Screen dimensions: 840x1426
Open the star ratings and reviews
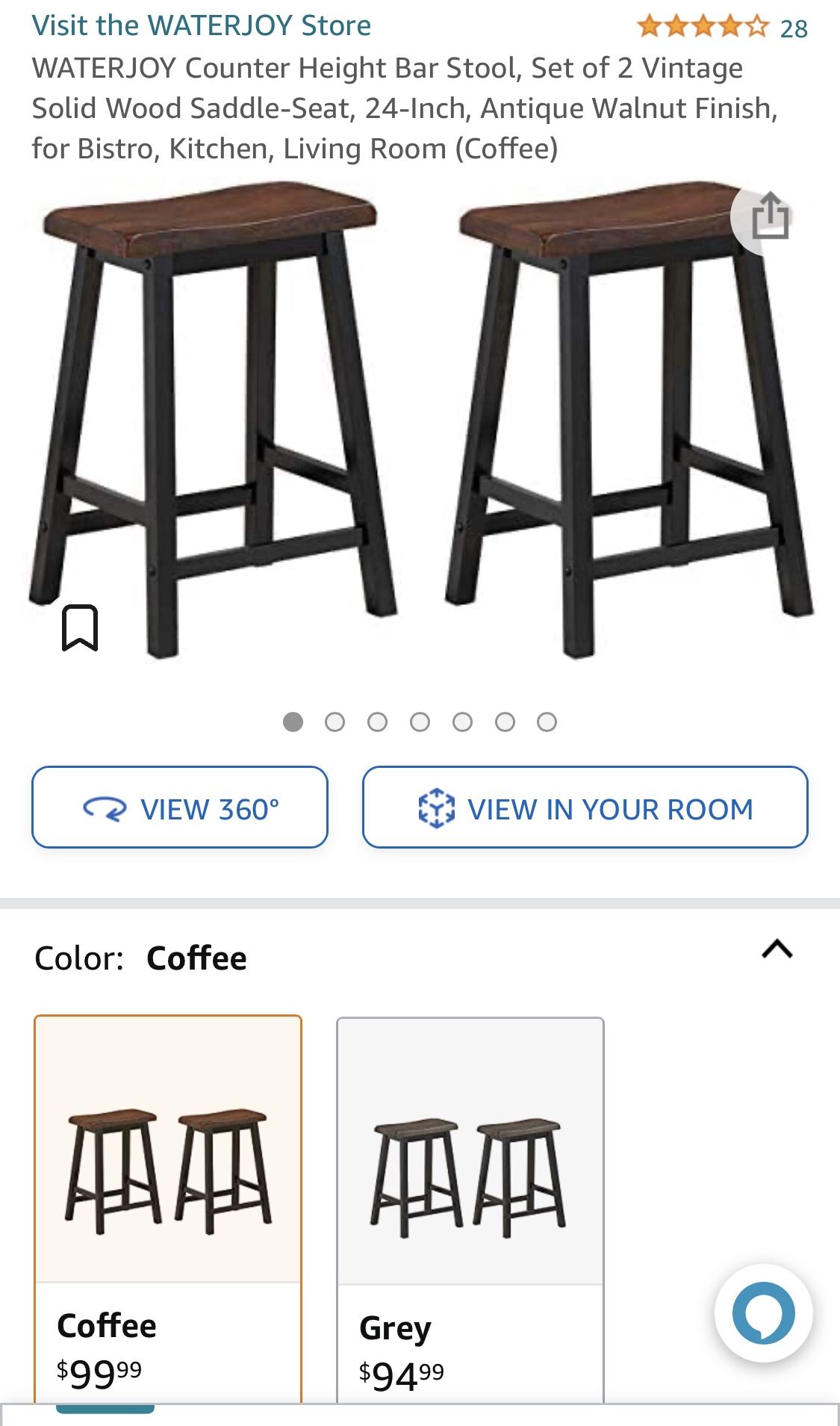pos(721,28)
